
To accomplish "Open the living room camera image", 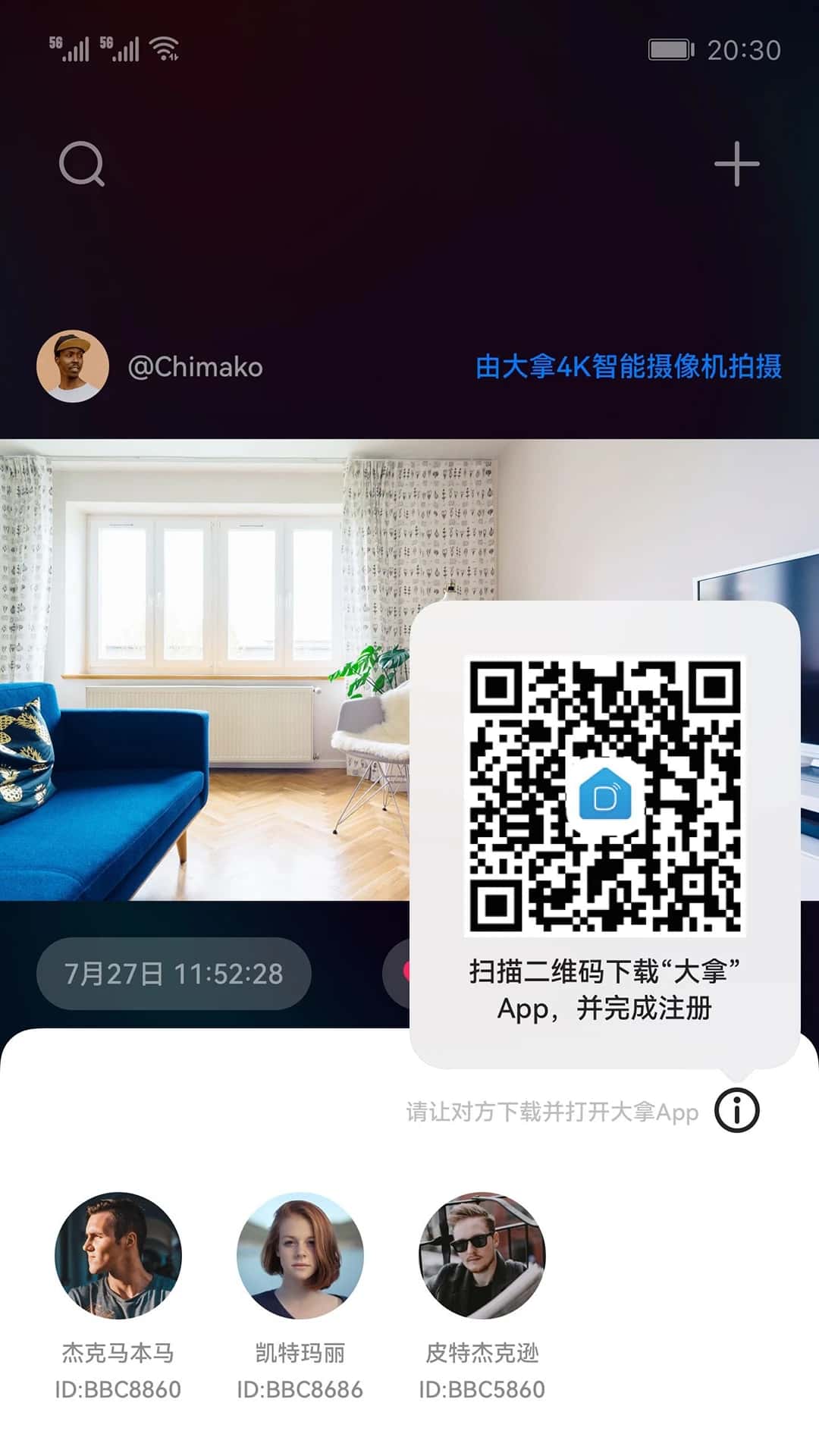I will pyautogui.click(x=205, y=667).
